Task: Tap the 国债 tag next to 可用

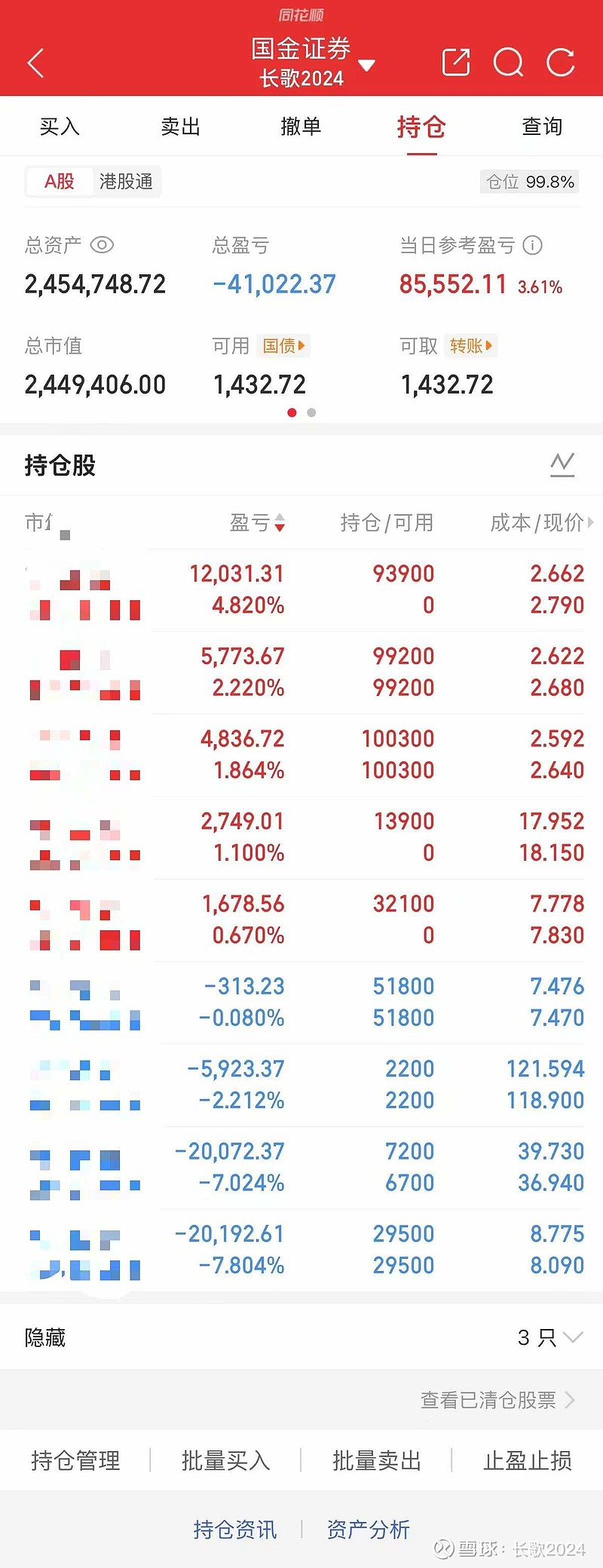Action: (283, 346)
